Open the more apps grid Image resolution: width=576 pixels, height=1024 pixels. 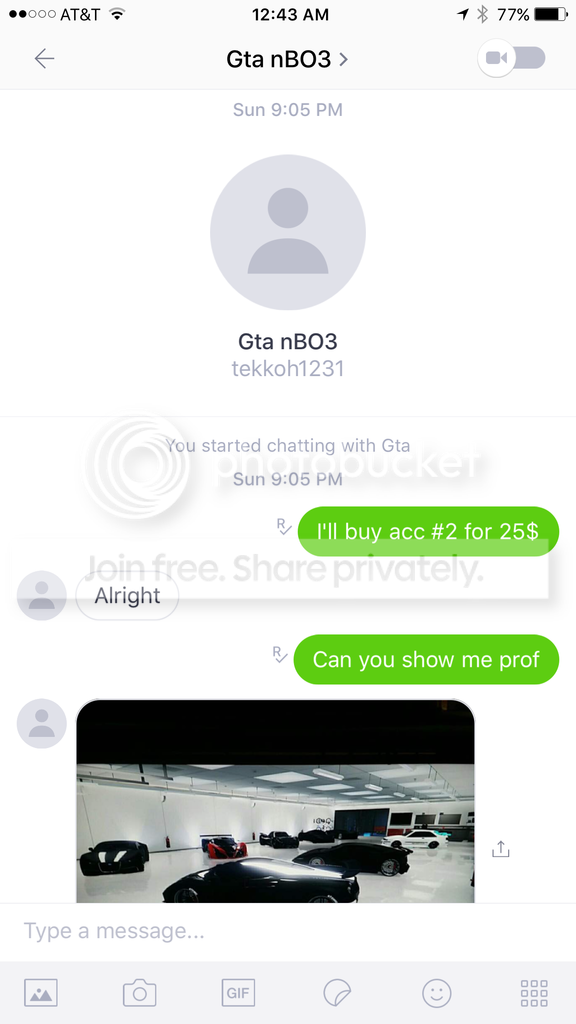click(534, 993)
